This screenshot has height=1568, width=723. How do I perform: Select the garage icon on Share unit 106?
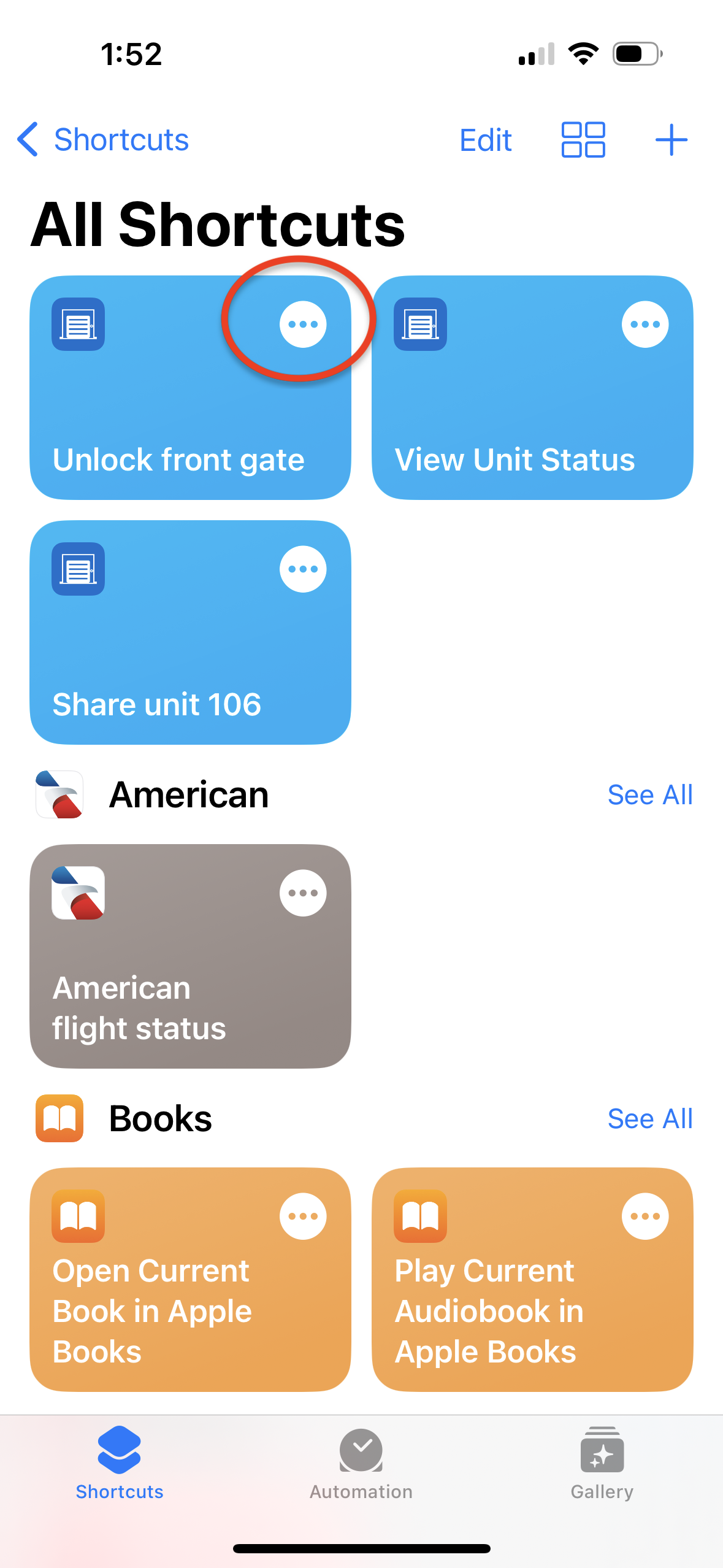77,569
